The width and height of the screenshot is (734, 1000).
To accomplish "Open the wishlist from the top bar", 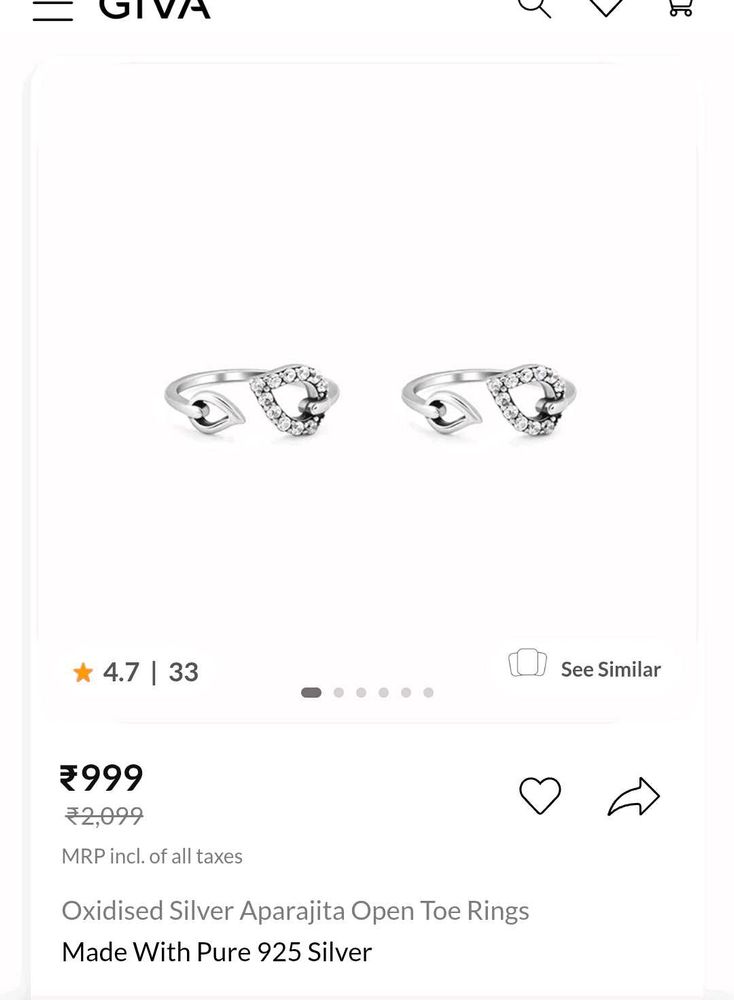I will pyautogui.click(x=606, y=7).
